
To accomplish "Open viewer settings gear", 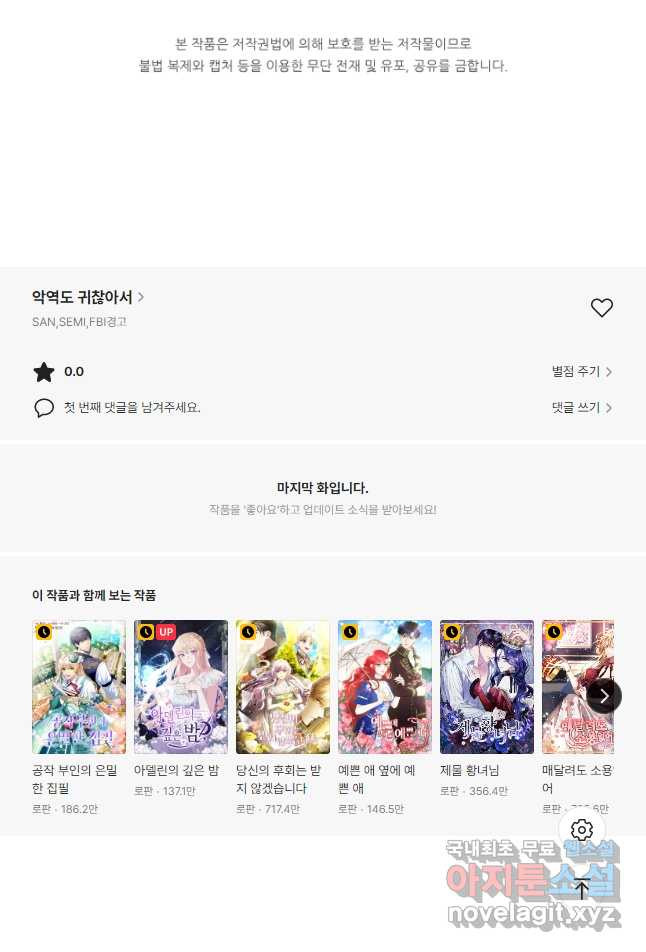I will pos(583,830).
